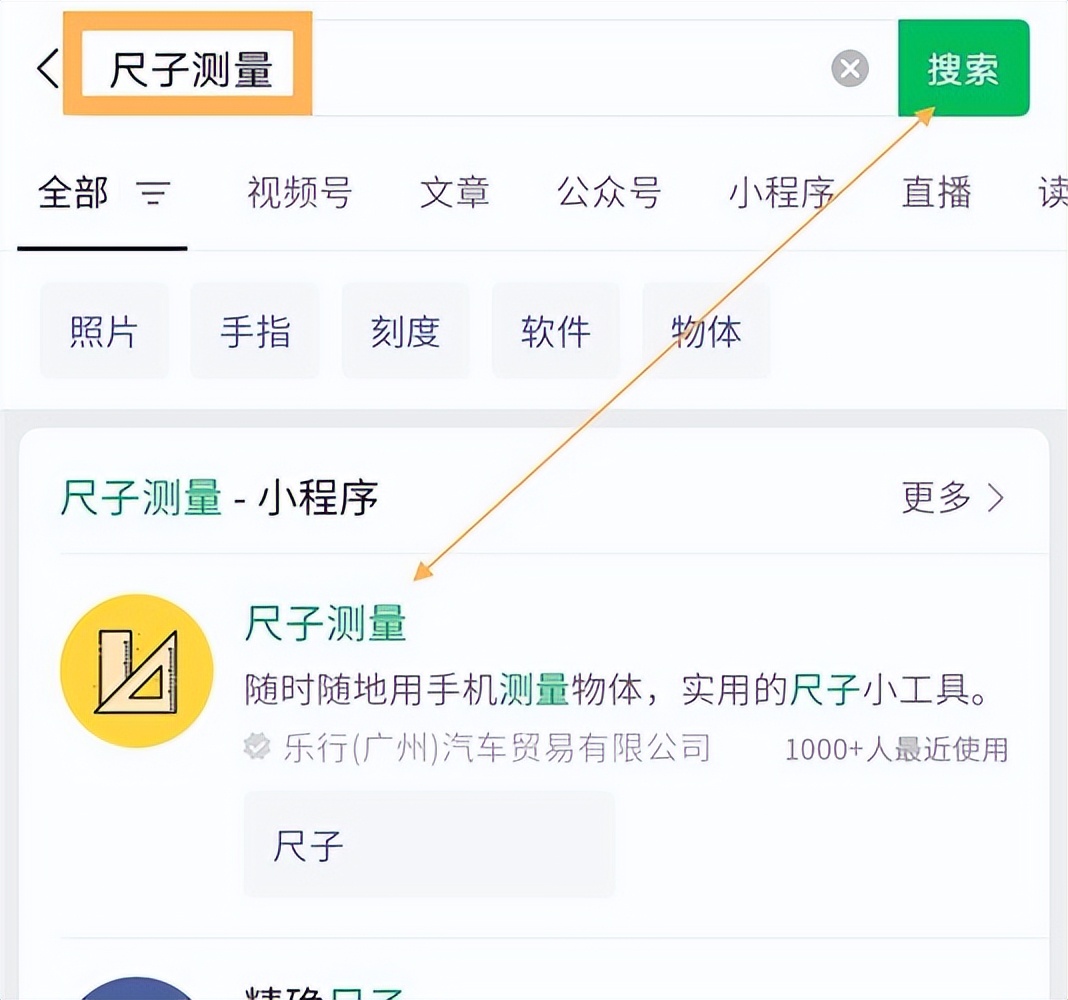Select the 物体 suggestion chip
The image size is (1068, 1000).
point(706,331)
